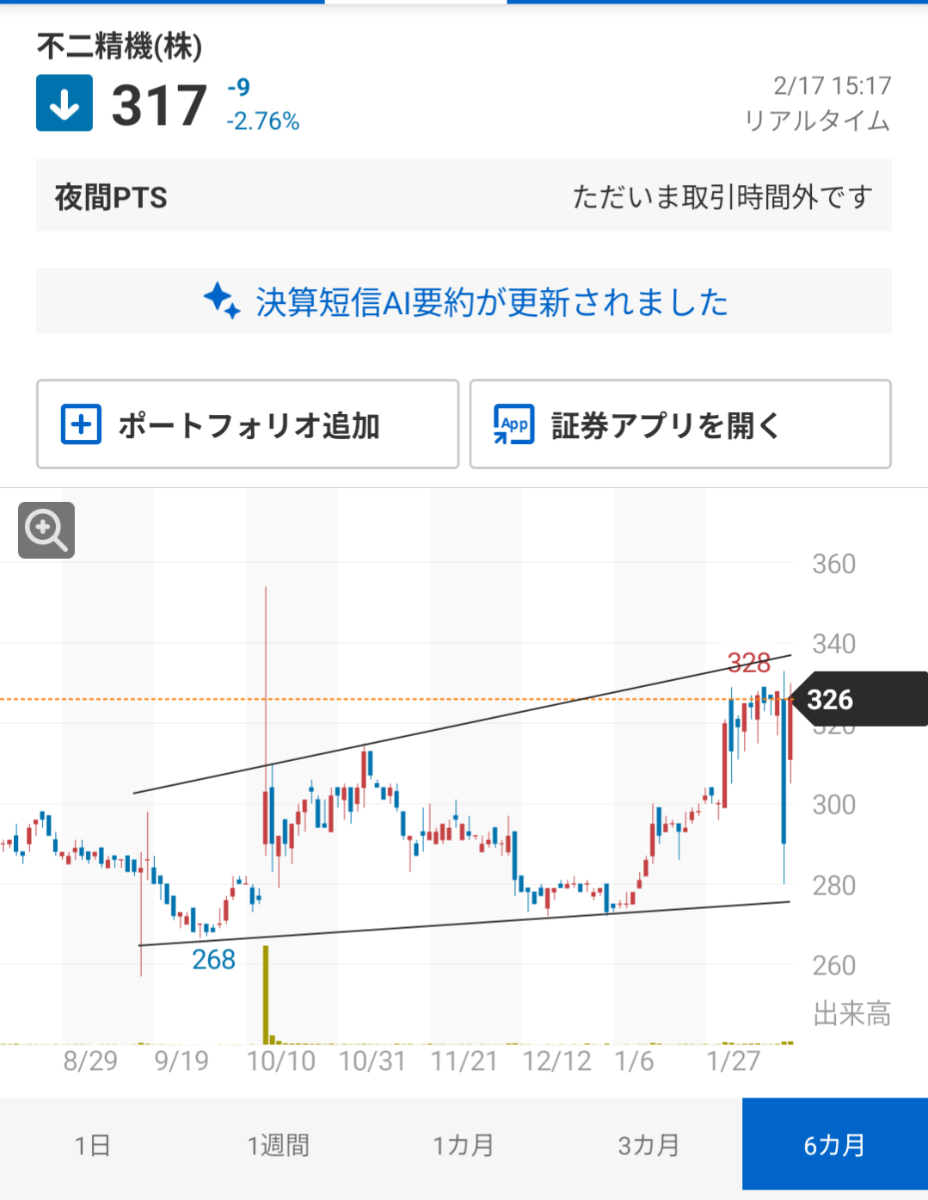
Task: Open the securities app via 証券アプリを開く
Action: click(679, 424)
